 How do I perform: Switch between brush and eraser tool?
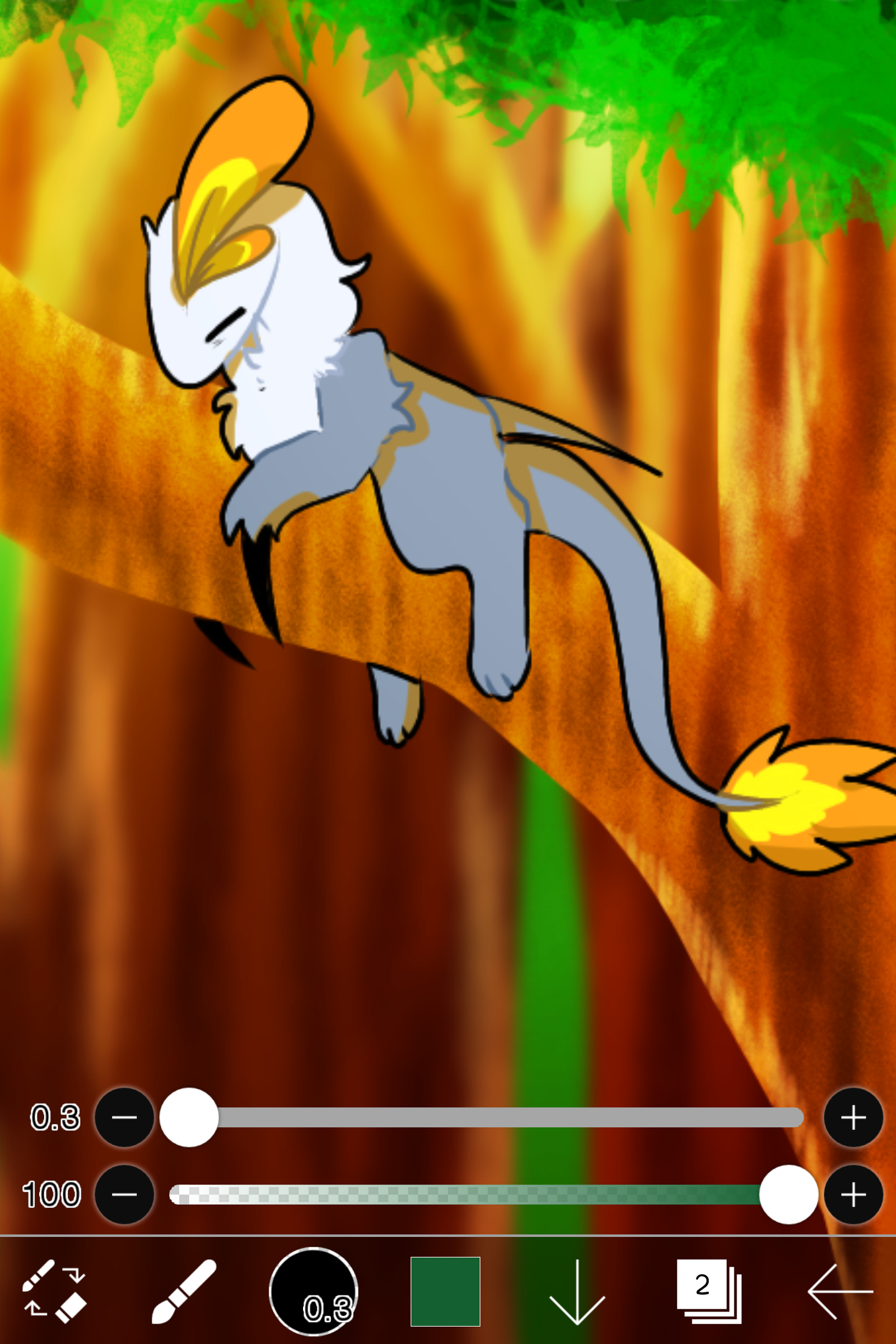coord(54,1291)
